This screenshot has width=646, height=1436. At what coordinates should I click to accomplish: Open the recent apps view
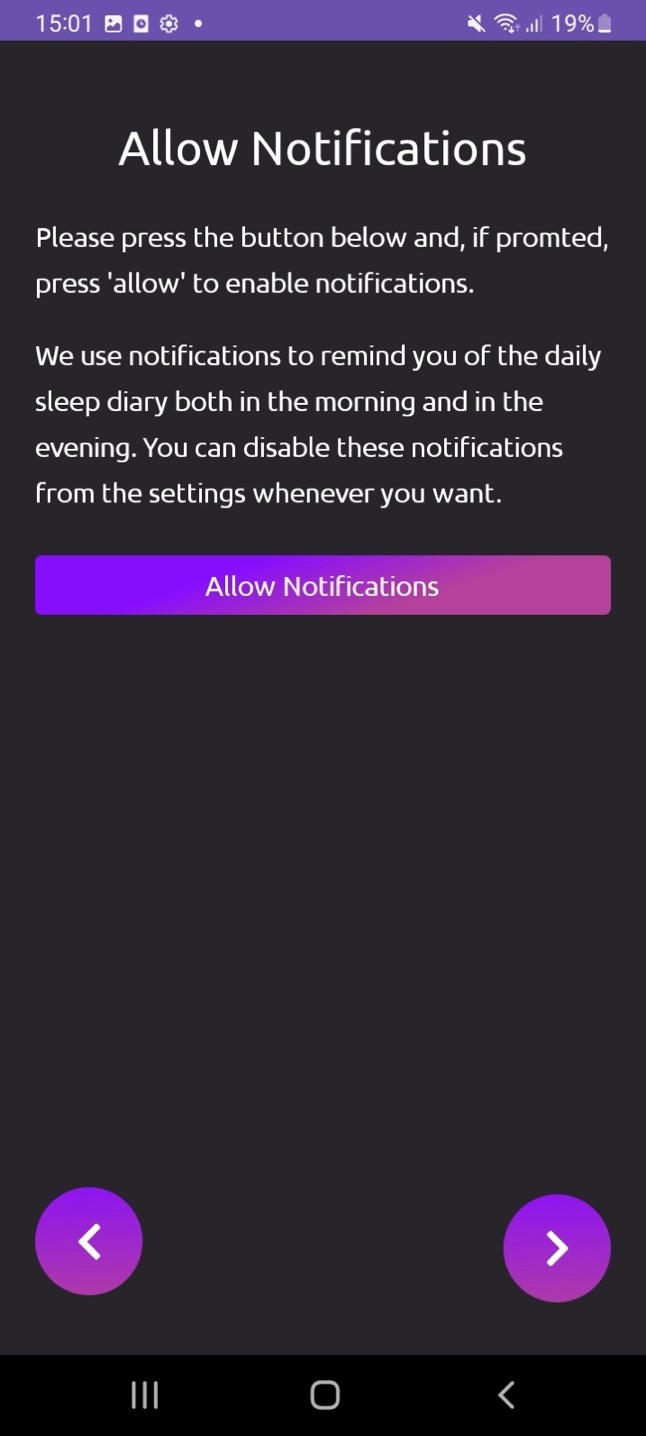coord(145,1394)
